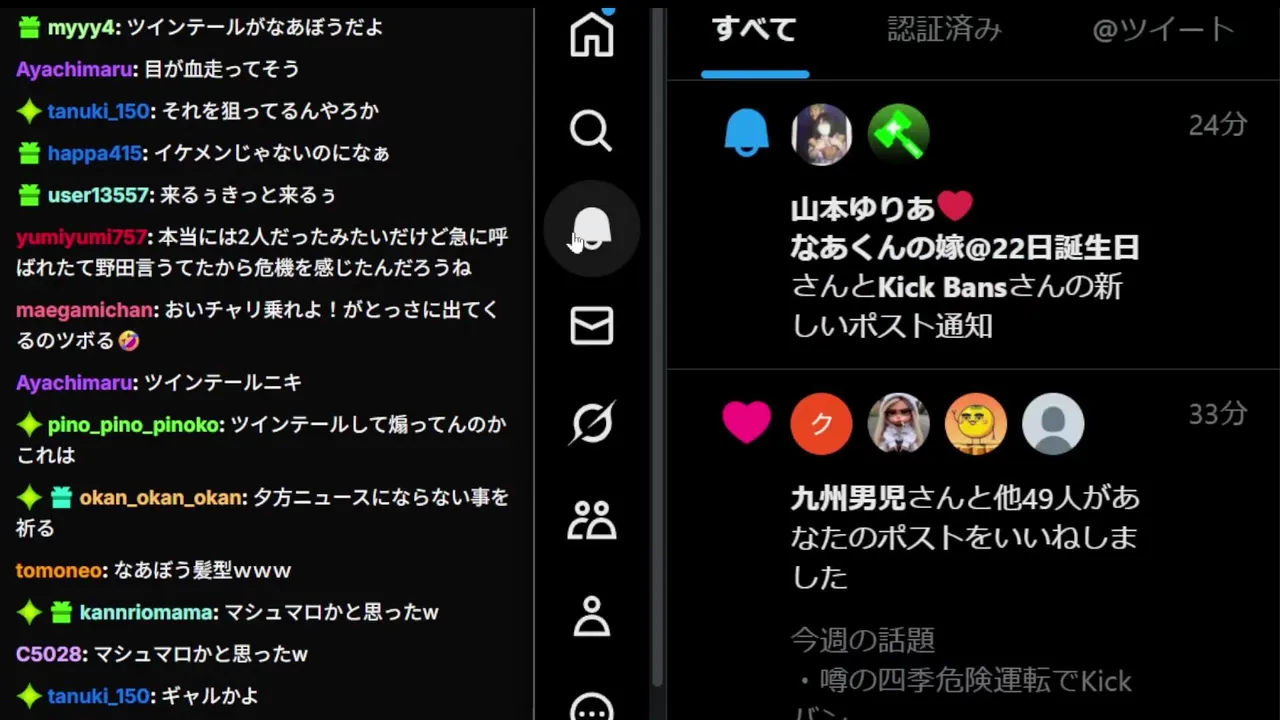Open the green hammer Kick Bans avatar
Screen dimensions: 1280x720
(x=898, y=134)
